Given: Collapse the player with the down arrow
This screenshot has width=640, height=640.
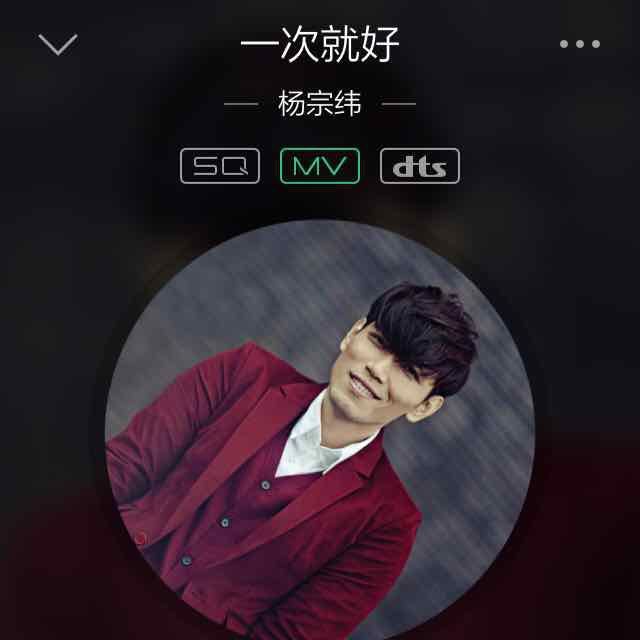Looking at the screenshot, I should 58,44.
